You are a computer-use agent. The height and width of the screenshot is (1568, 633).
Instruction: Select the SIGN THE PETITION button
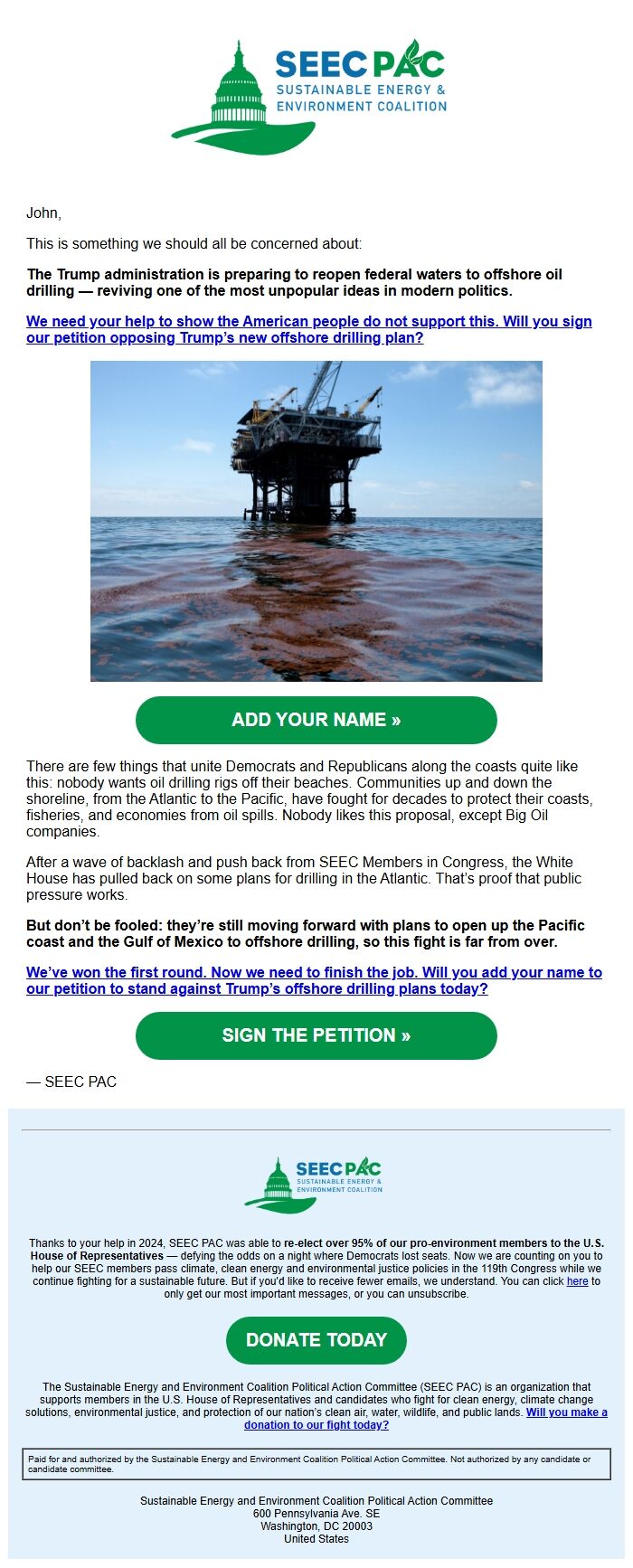(316, 1035)
